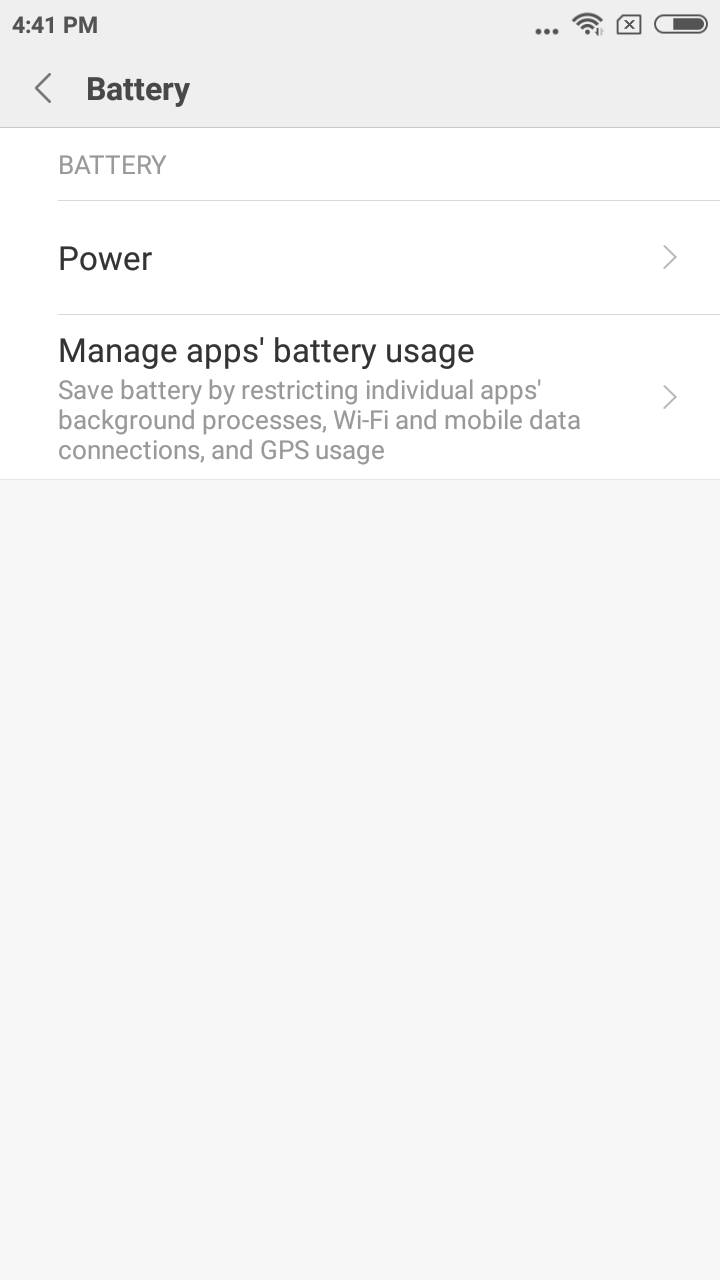Expand Manage apps' battery usage via chevron

pos(669,397)
